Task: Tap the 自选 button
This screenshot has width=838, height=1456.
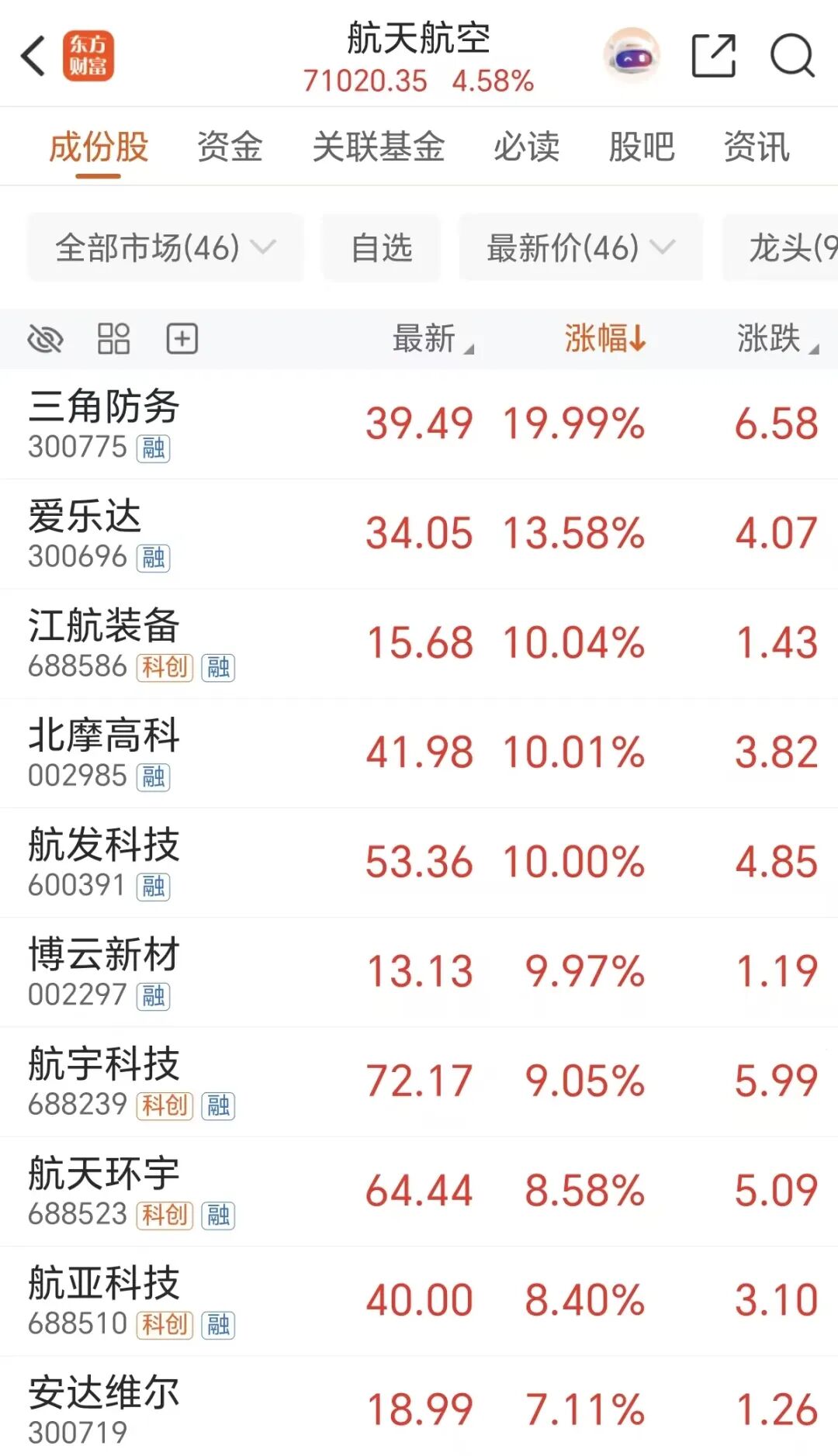Action: tap(380, 248)
